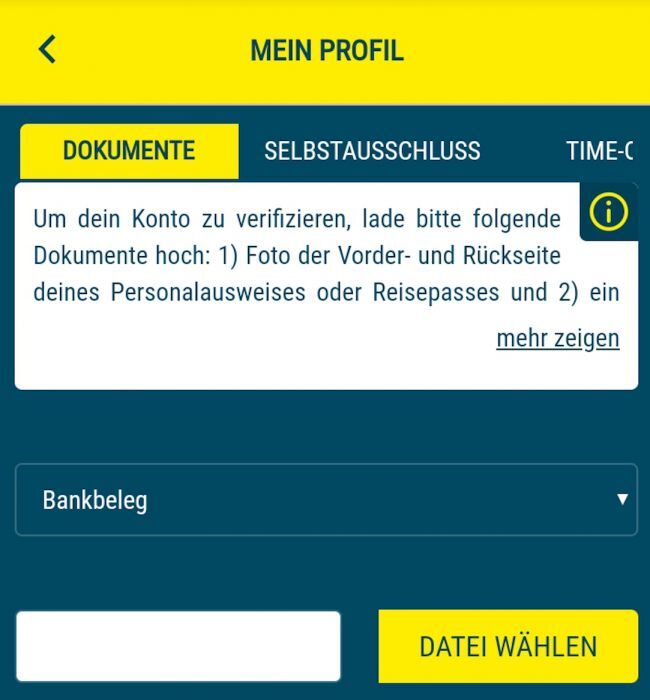Viewport: 650px width, 700px height.
Task: Choose a file with Datei wählen
Action: (507, 646)
